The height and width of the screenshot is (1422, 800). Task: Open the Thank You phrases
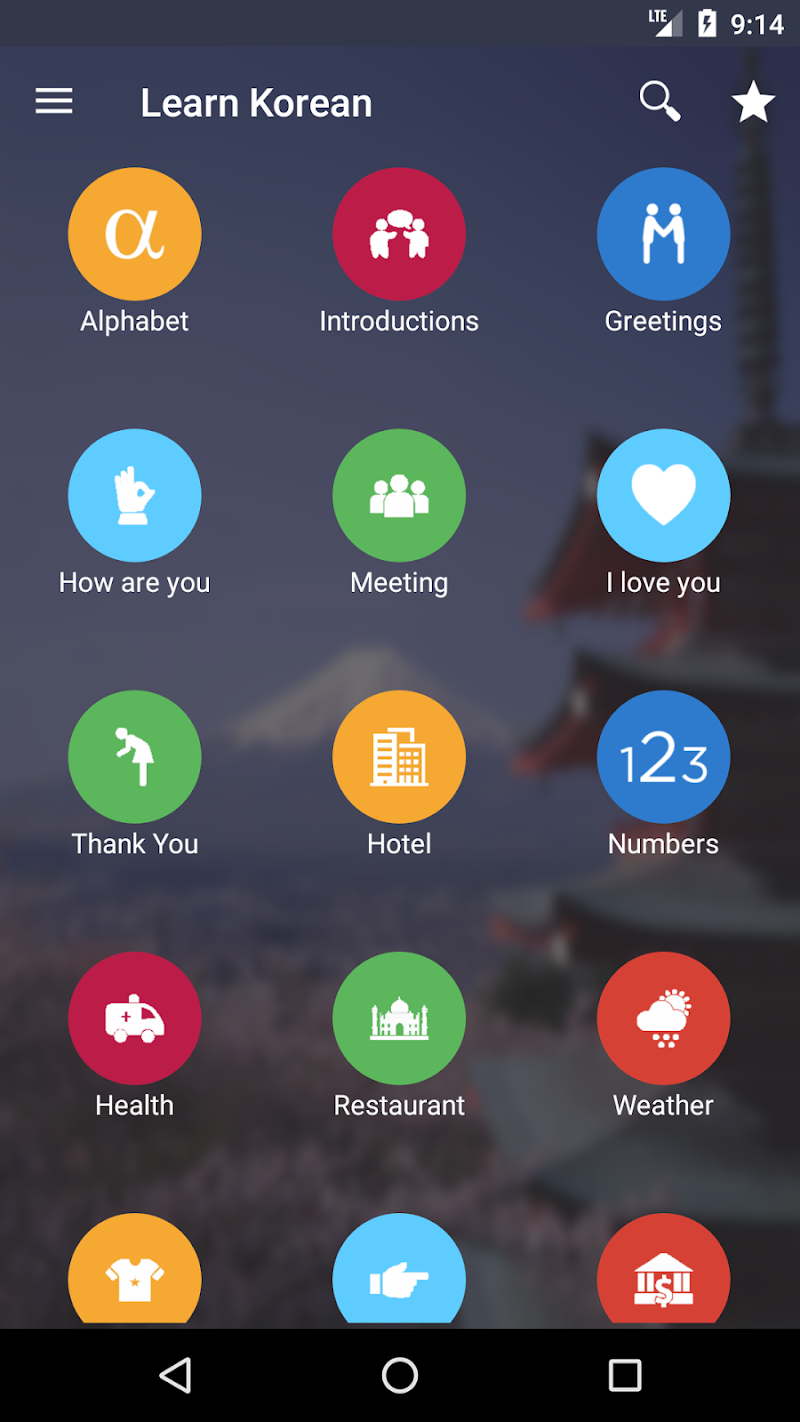coord(135,757)
